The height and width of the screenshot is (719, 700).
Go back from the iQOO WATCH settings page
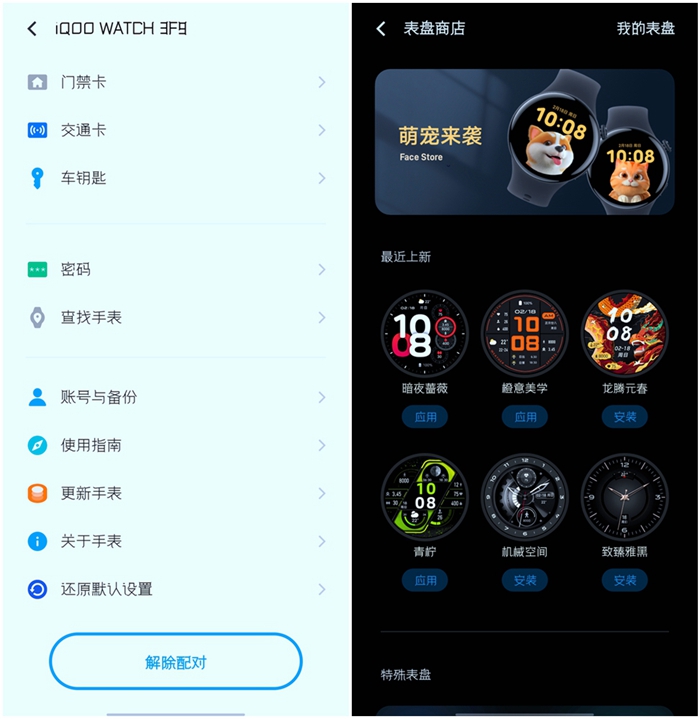[x=32, y=29]
